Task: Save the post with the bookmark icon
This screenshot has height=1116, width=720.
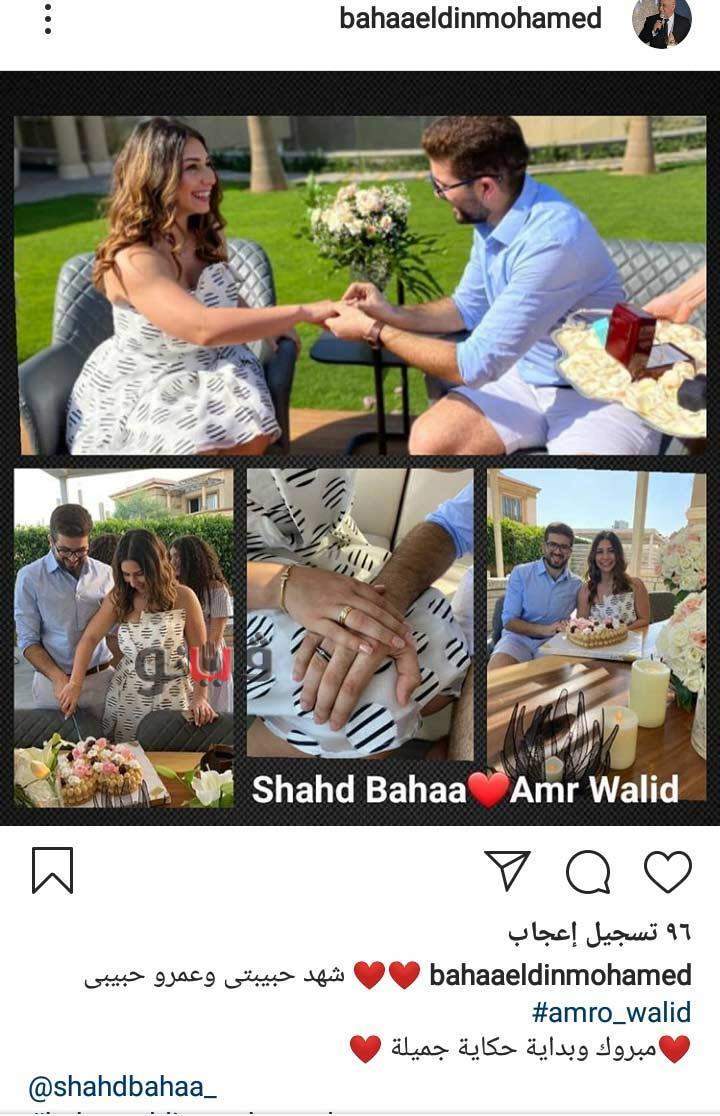Action: click(52, 870)
